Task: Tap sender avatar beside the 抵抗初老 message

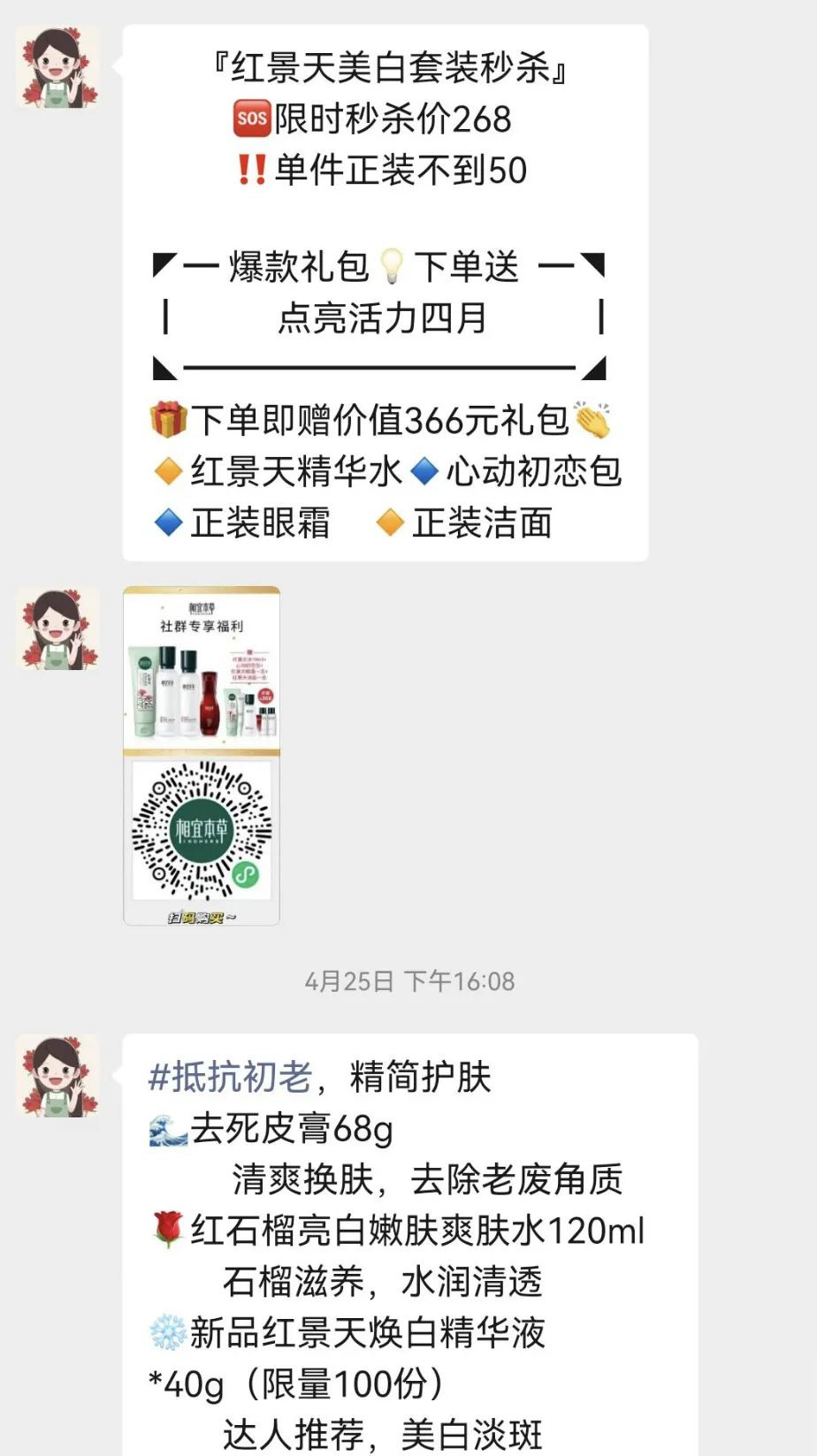Action: click(57, 1076)
